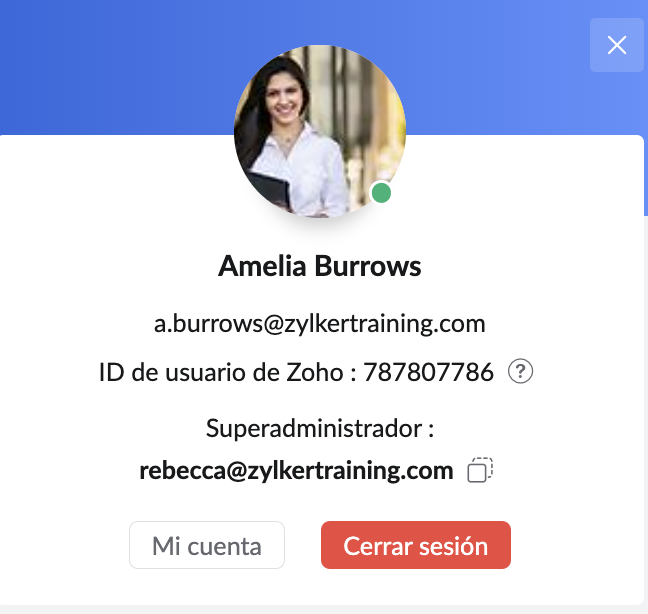Open the Zoho user ID help icon
This screenshot has width=648, height=614.
click(521, 372)
